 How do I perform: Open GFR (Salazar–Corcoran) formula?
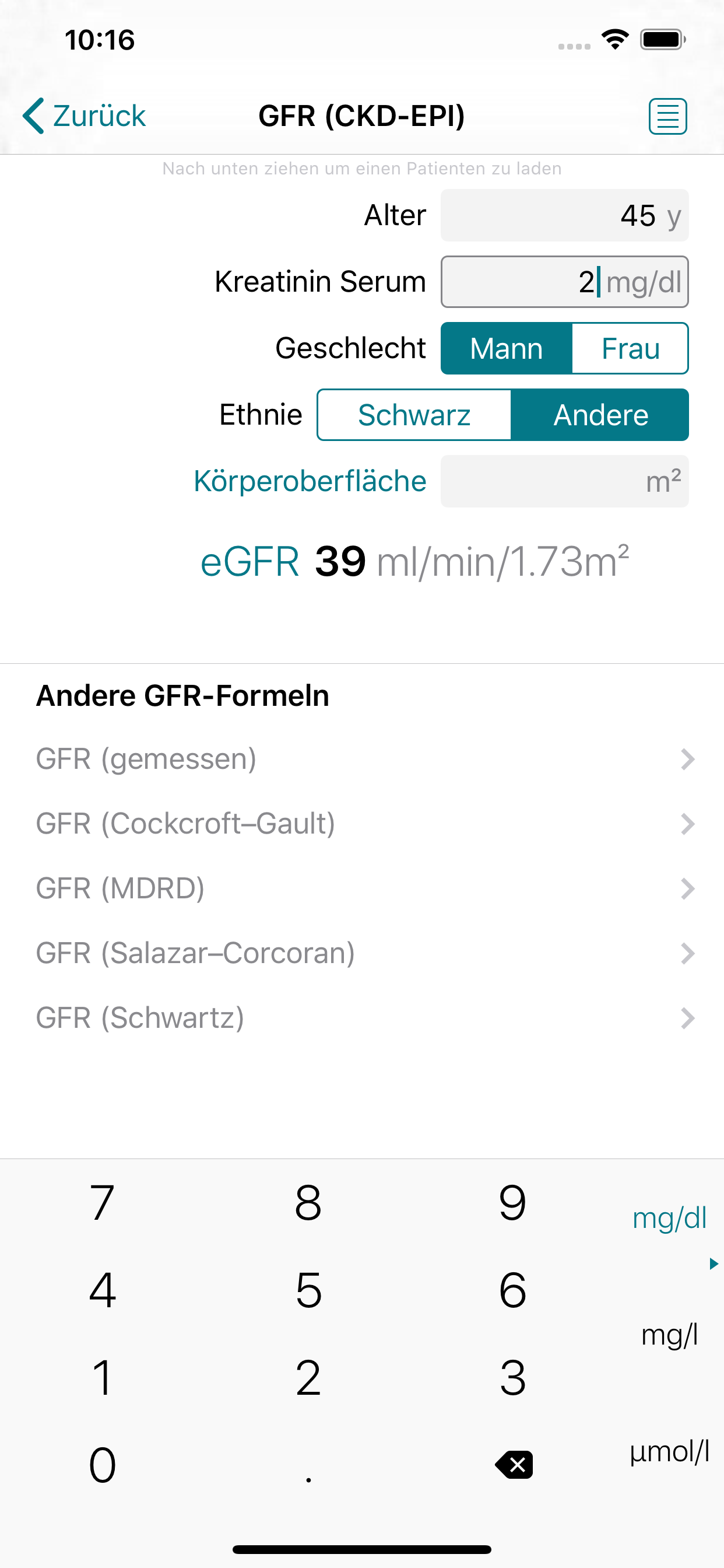pos(362,953)
